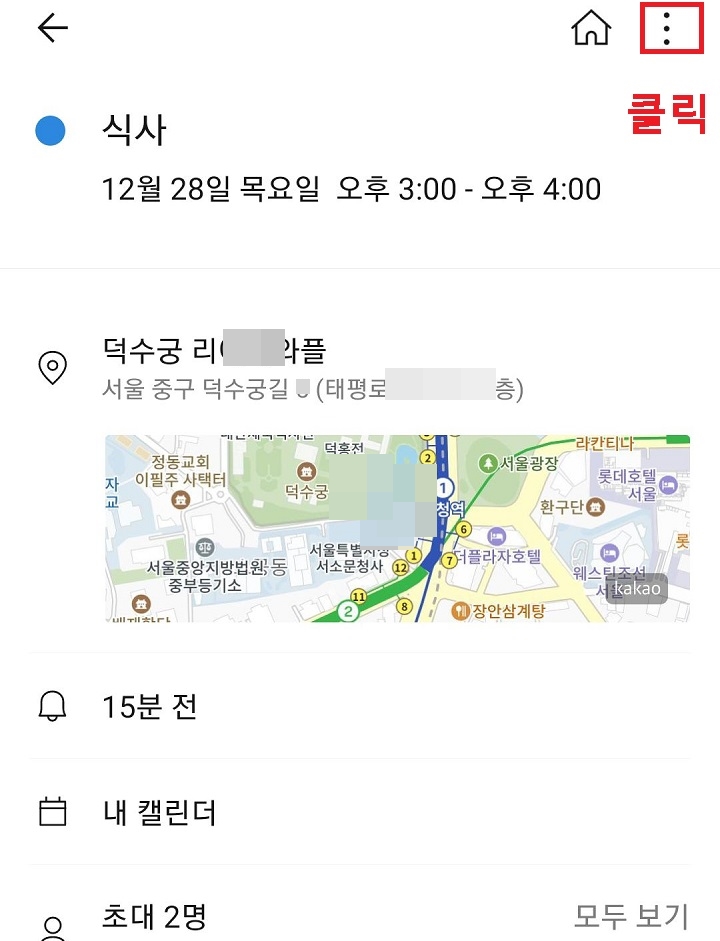Open the map preview of 덕수궁 area

pos(400,527)
